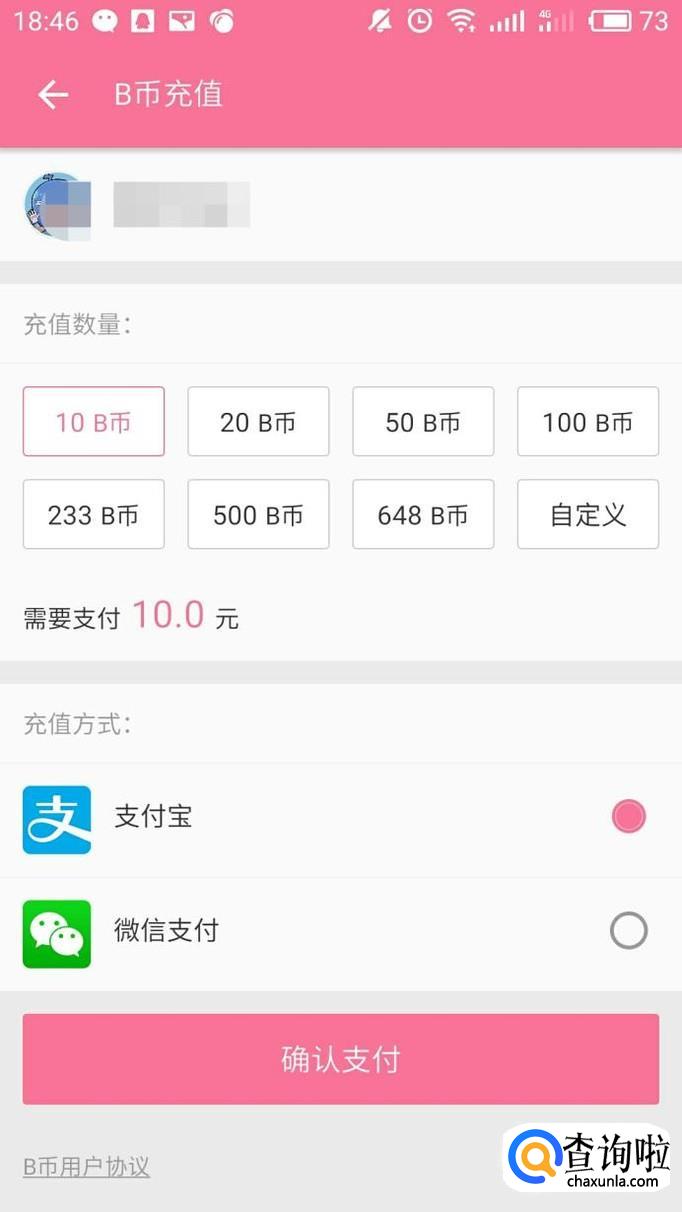Select the 10 B币 recharge amount
Screen dimensions: 682x1212
[93, 422]
